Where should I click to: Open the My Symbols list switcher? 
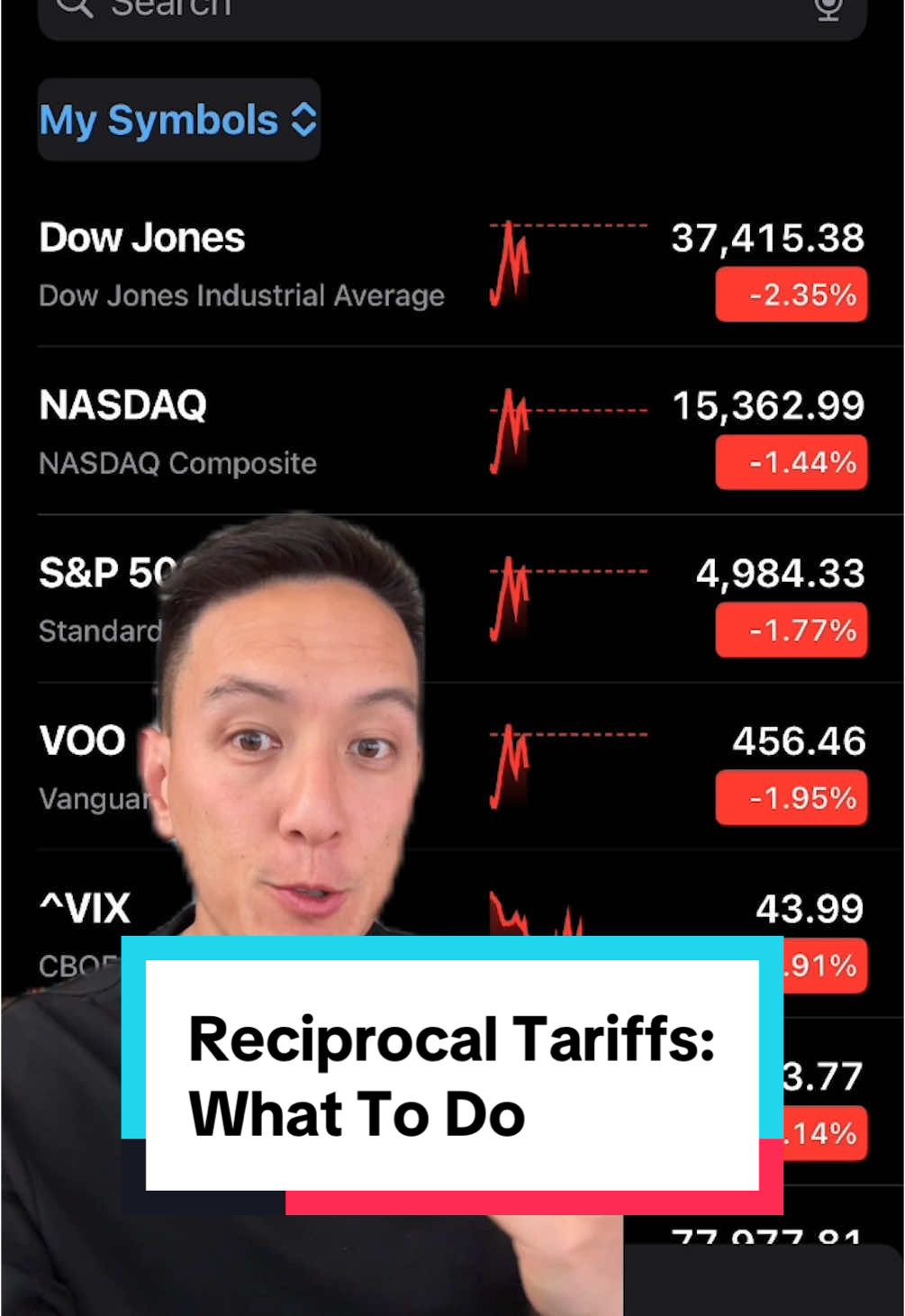177,120
